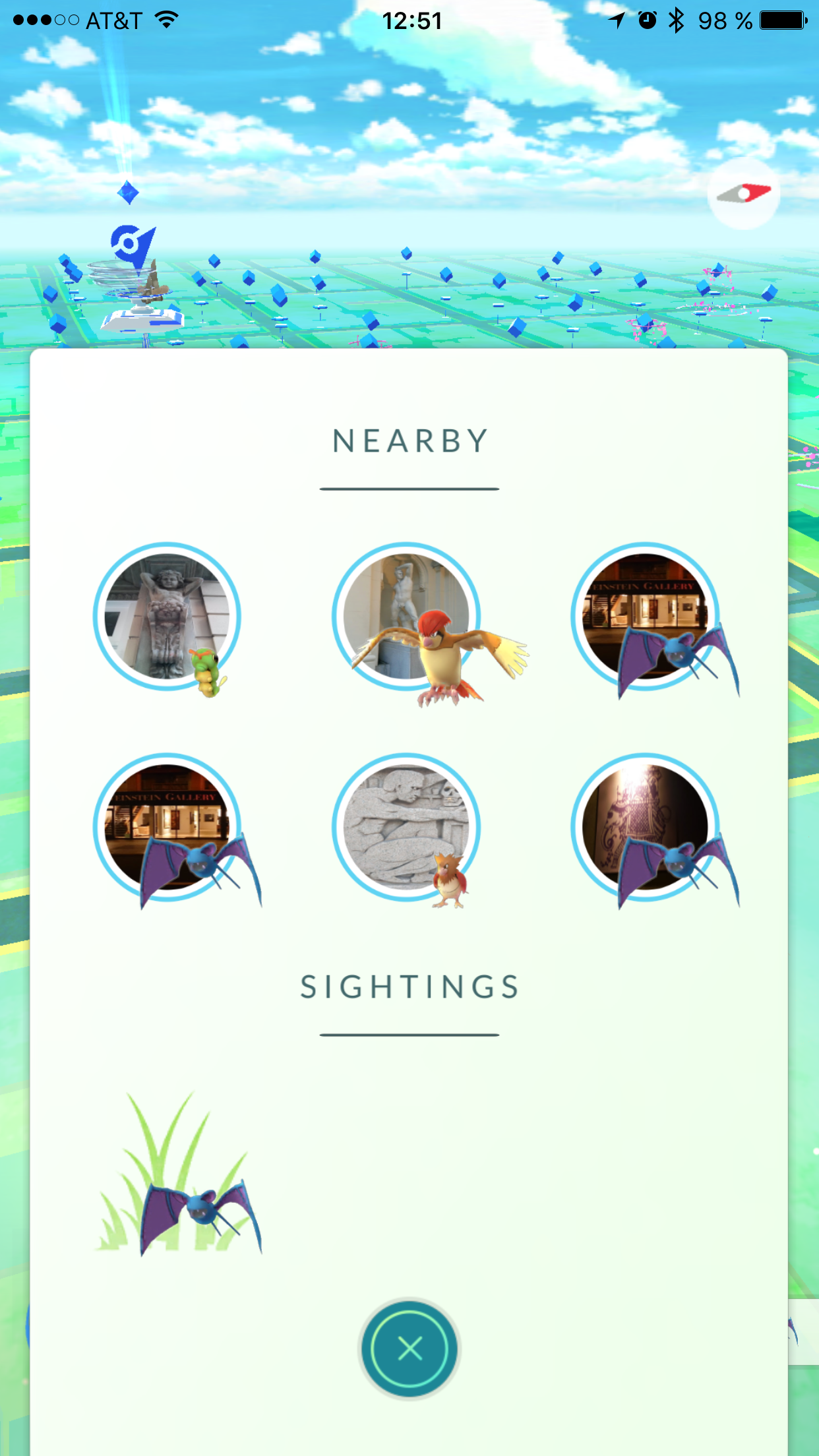Select the nearby Spearow at the stone carving
This screenshot has width=819, height=1456.
tap(407, 828)
